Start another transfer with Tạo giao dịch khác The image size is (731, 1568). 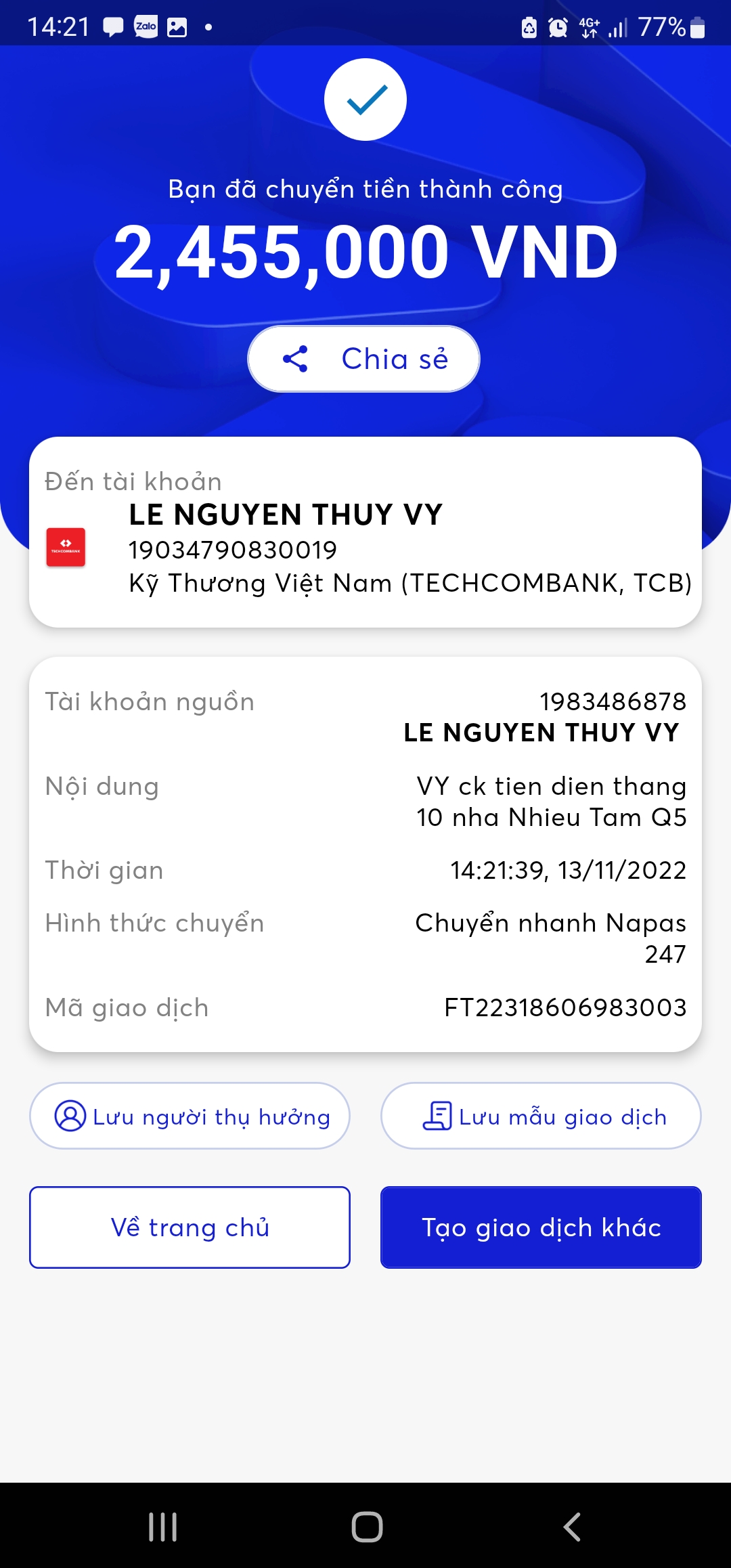[541, 1227]
